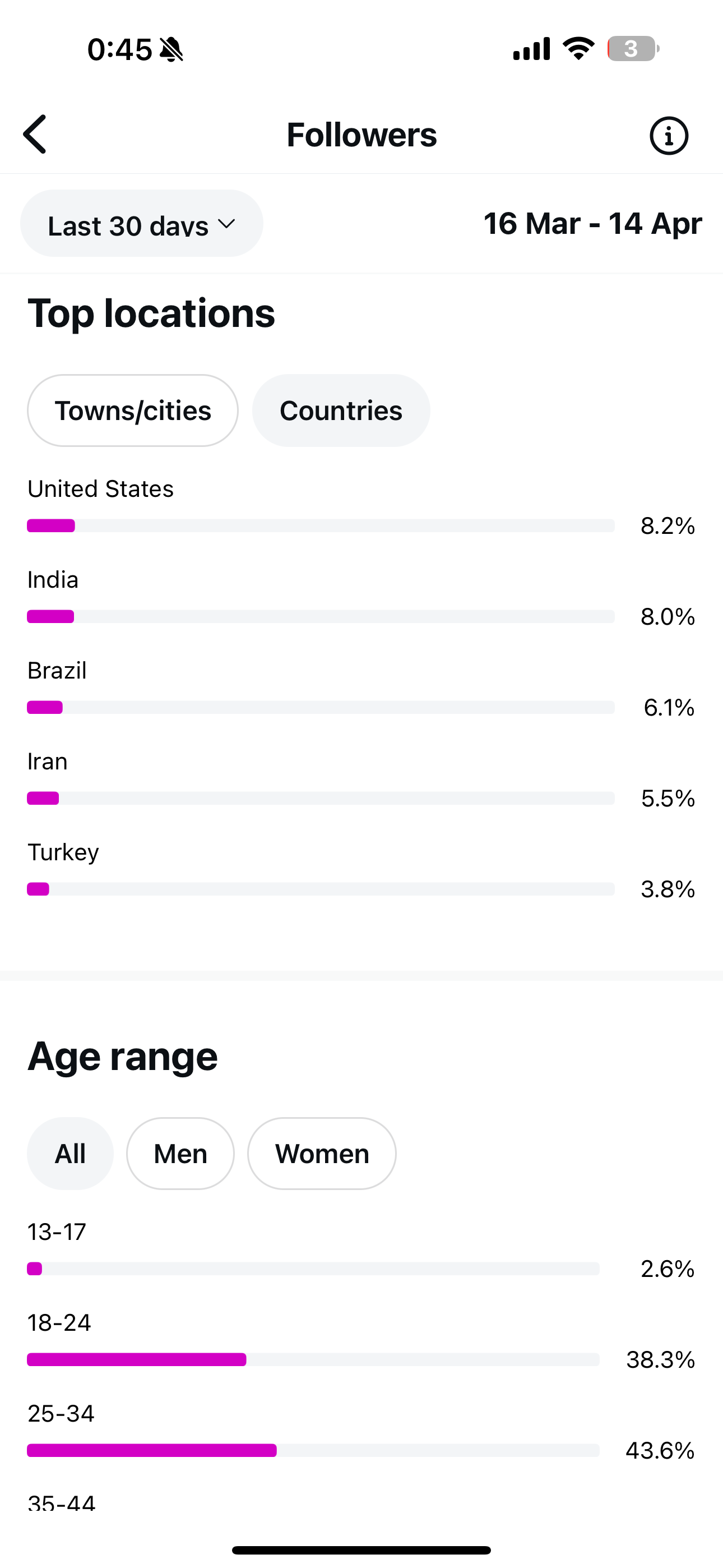723x1568 pixels.
Task: Show age range for All
Action: coord(70,1154)
